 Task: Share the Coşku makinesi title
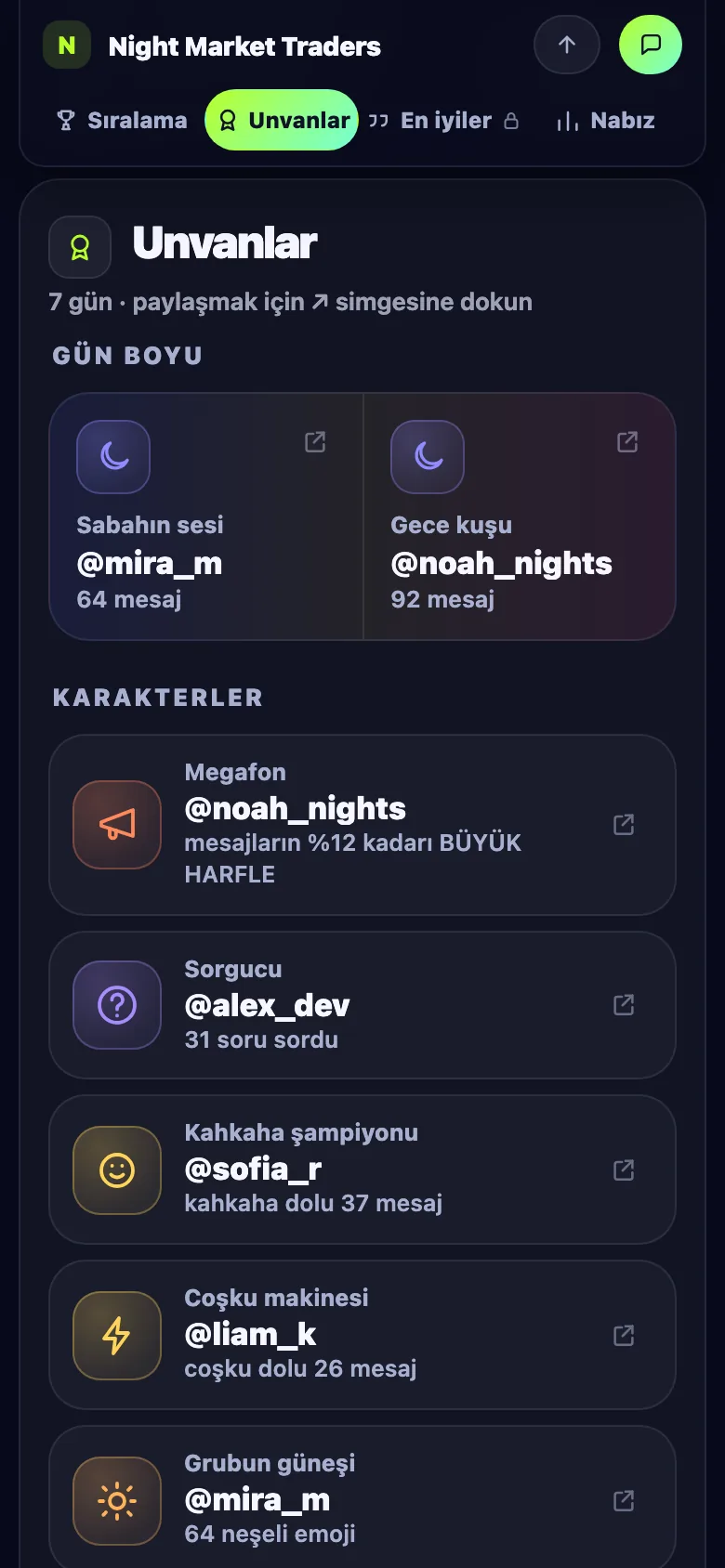point(624,1336)
